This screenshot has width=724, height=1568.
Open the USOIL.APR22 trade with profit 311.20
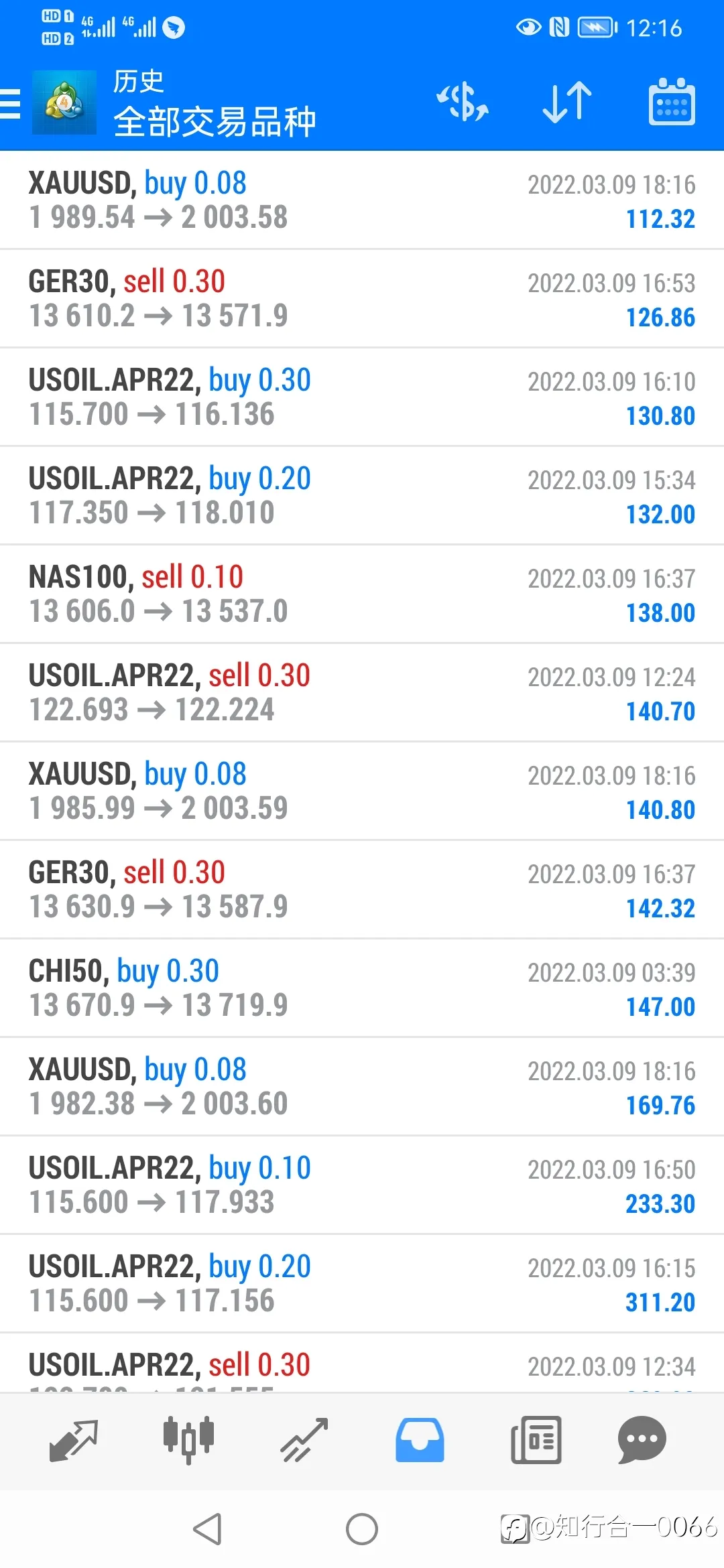[x=362, y=1283]
